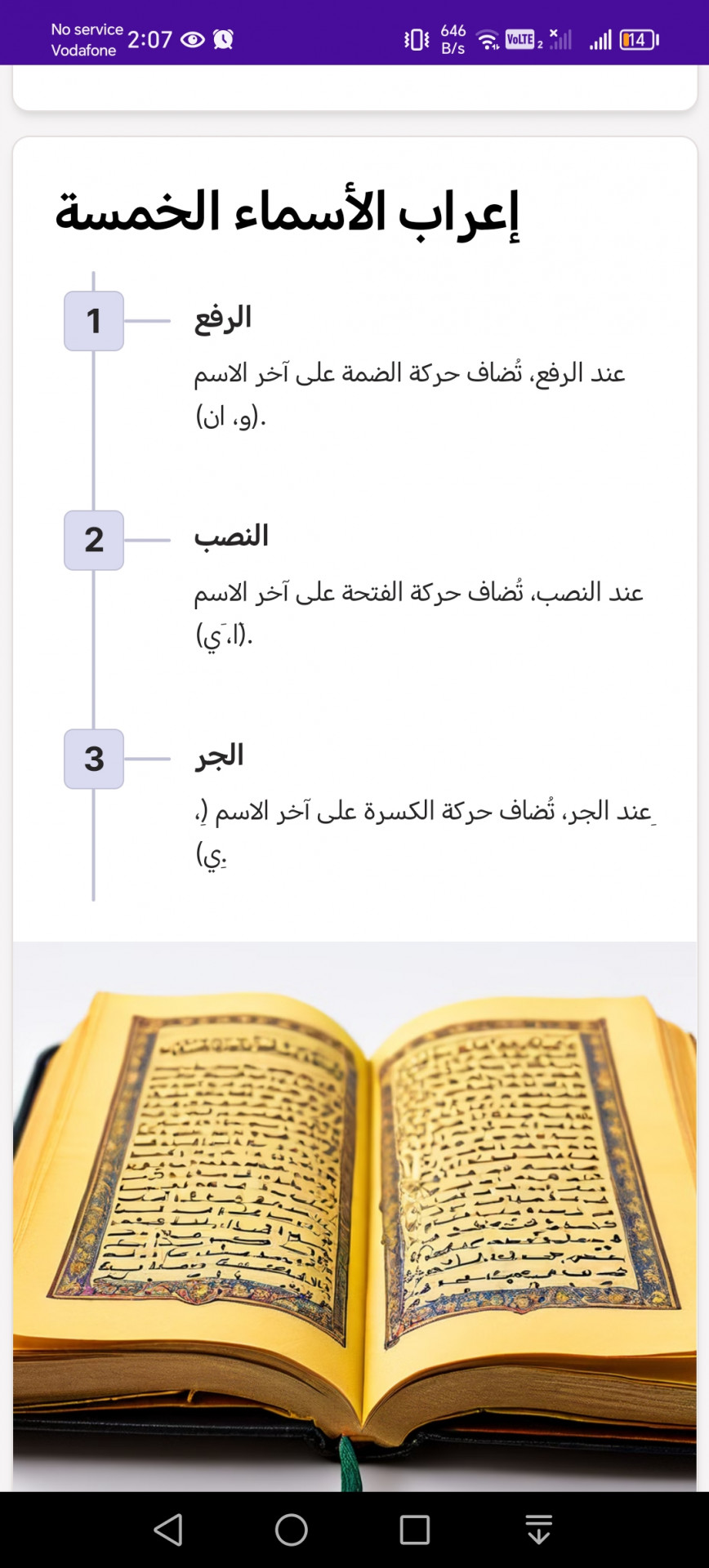Viewport: 709px width, 1568px height.
Task: Go back using the system back button
Action: pyautogui.click(x=168, y=1530)
